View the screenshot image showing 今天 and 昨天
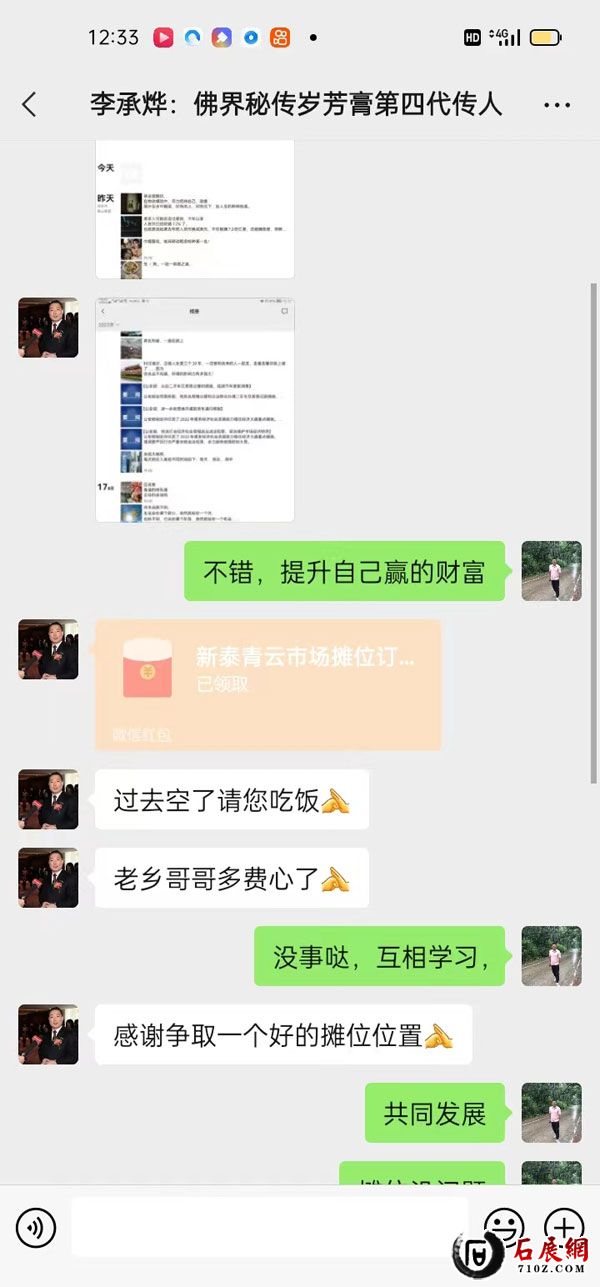 click(195, 210)
